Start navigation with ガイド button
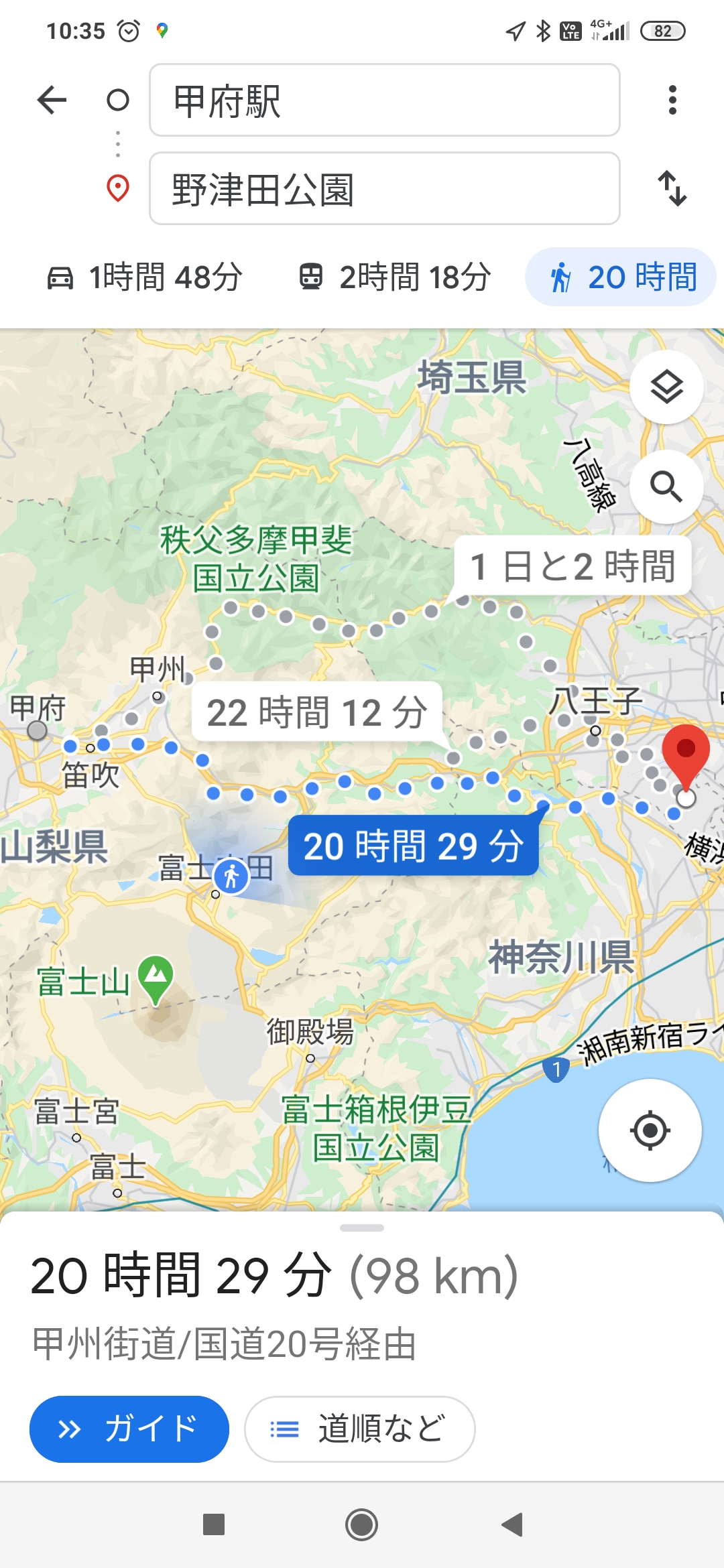724x1568 pixels. click(x=129, y=1429)
